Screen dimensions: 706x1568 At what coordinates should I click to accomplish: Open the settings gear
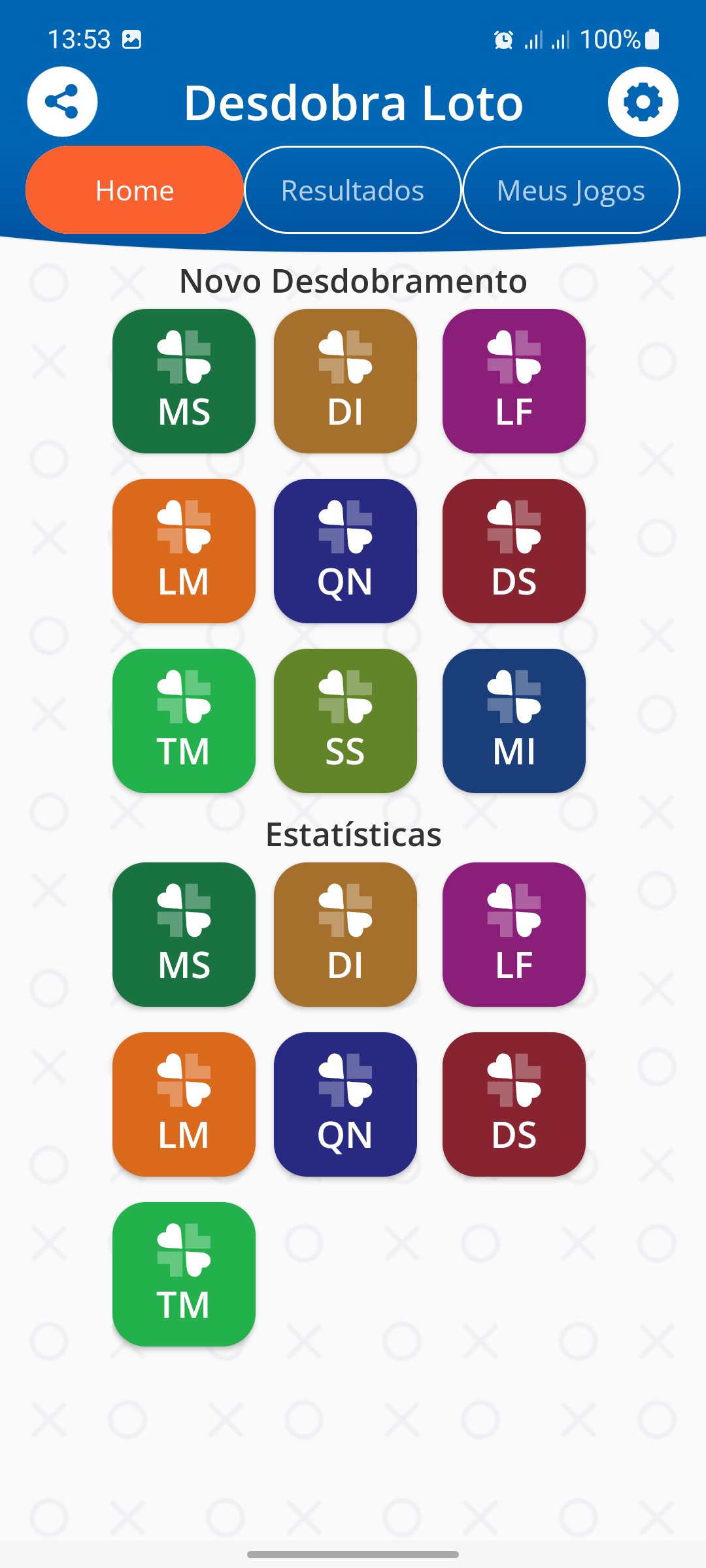[x=643, y=102]
